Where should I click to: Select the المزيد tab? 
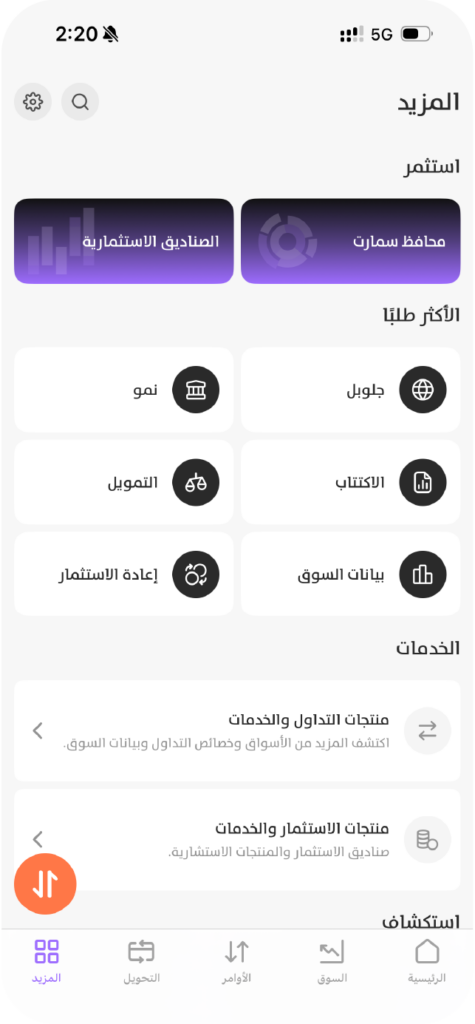46,961
